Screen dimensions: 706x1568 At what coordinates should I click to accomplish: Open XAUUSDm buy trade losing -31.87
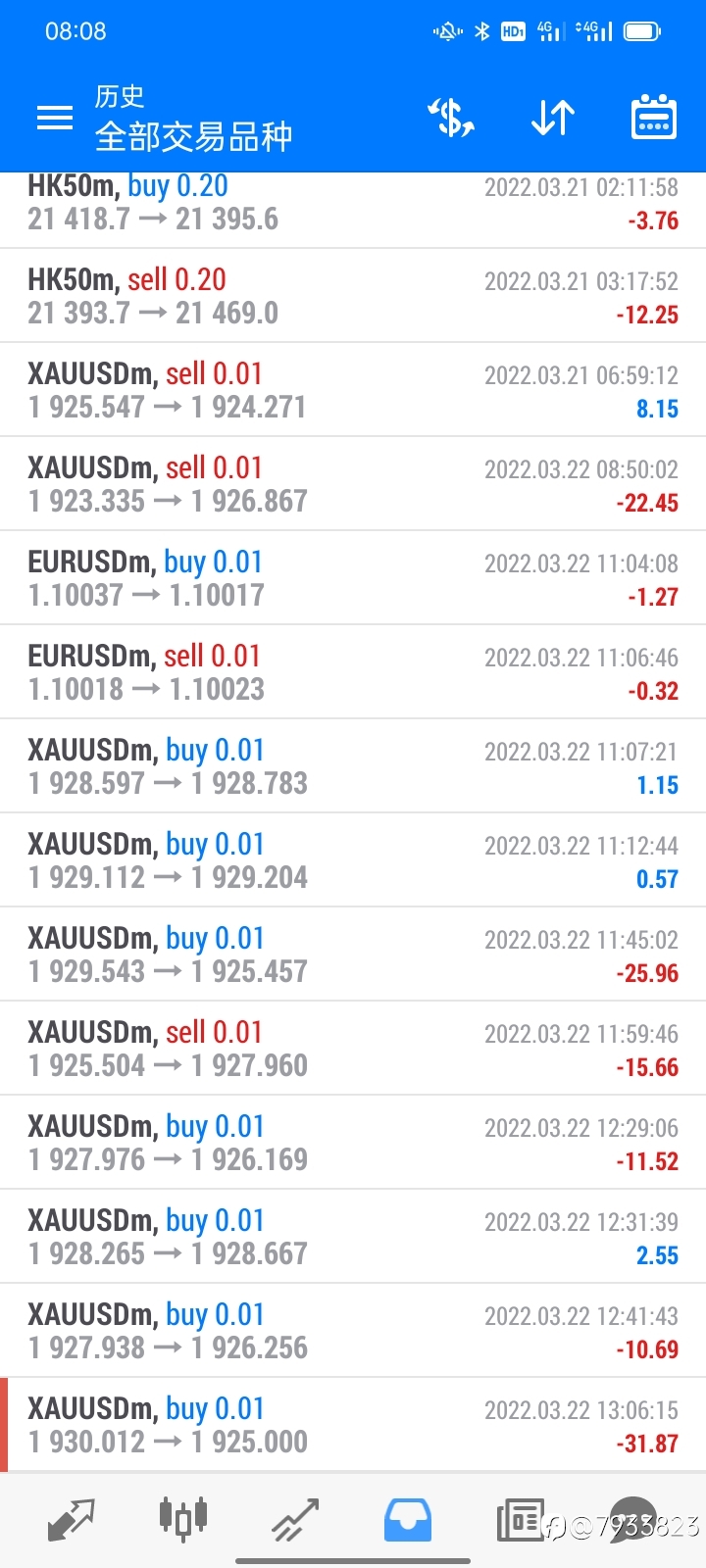pyautogui.click(x=353, y=1425)
